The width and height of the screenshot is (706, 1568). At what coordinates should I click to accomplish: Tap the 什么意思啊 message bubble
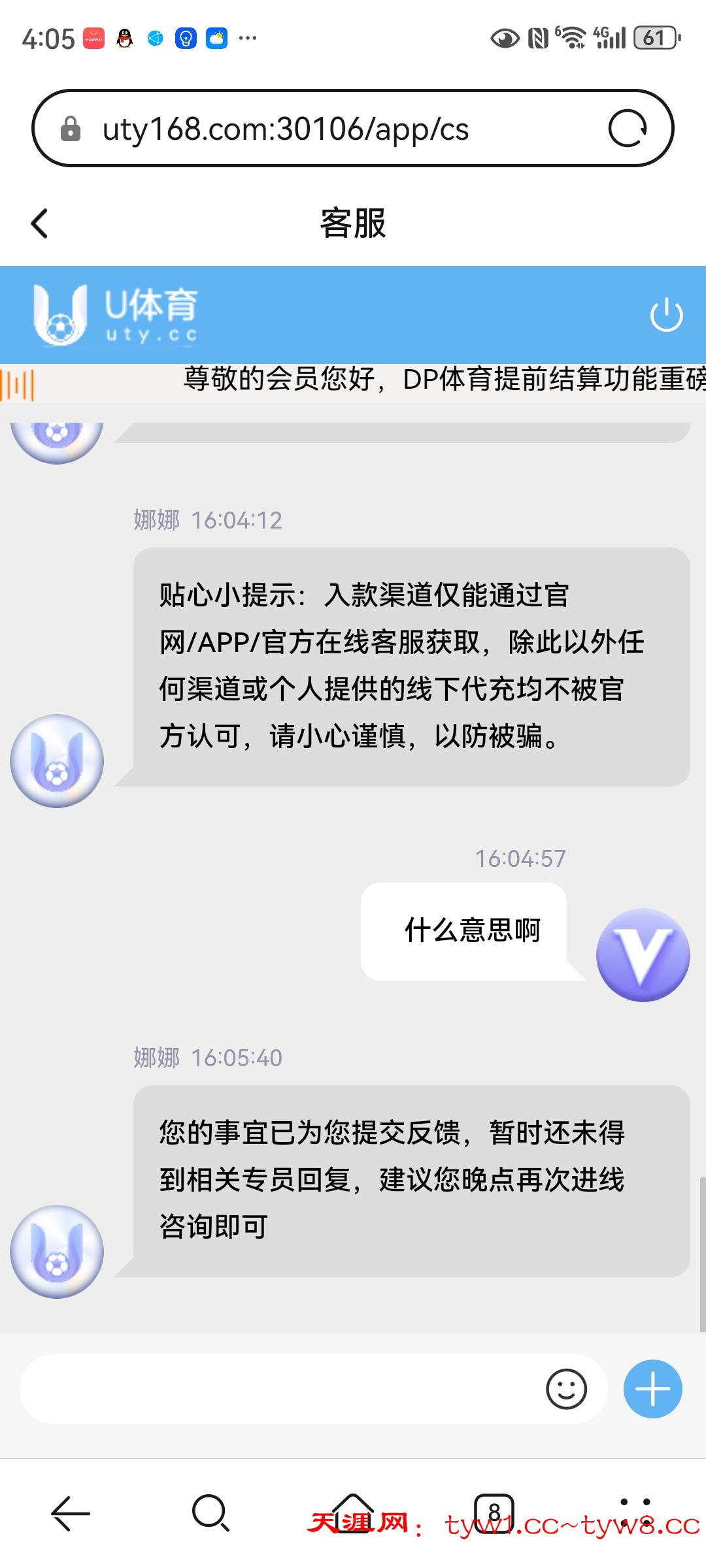[x=469, y=932]
